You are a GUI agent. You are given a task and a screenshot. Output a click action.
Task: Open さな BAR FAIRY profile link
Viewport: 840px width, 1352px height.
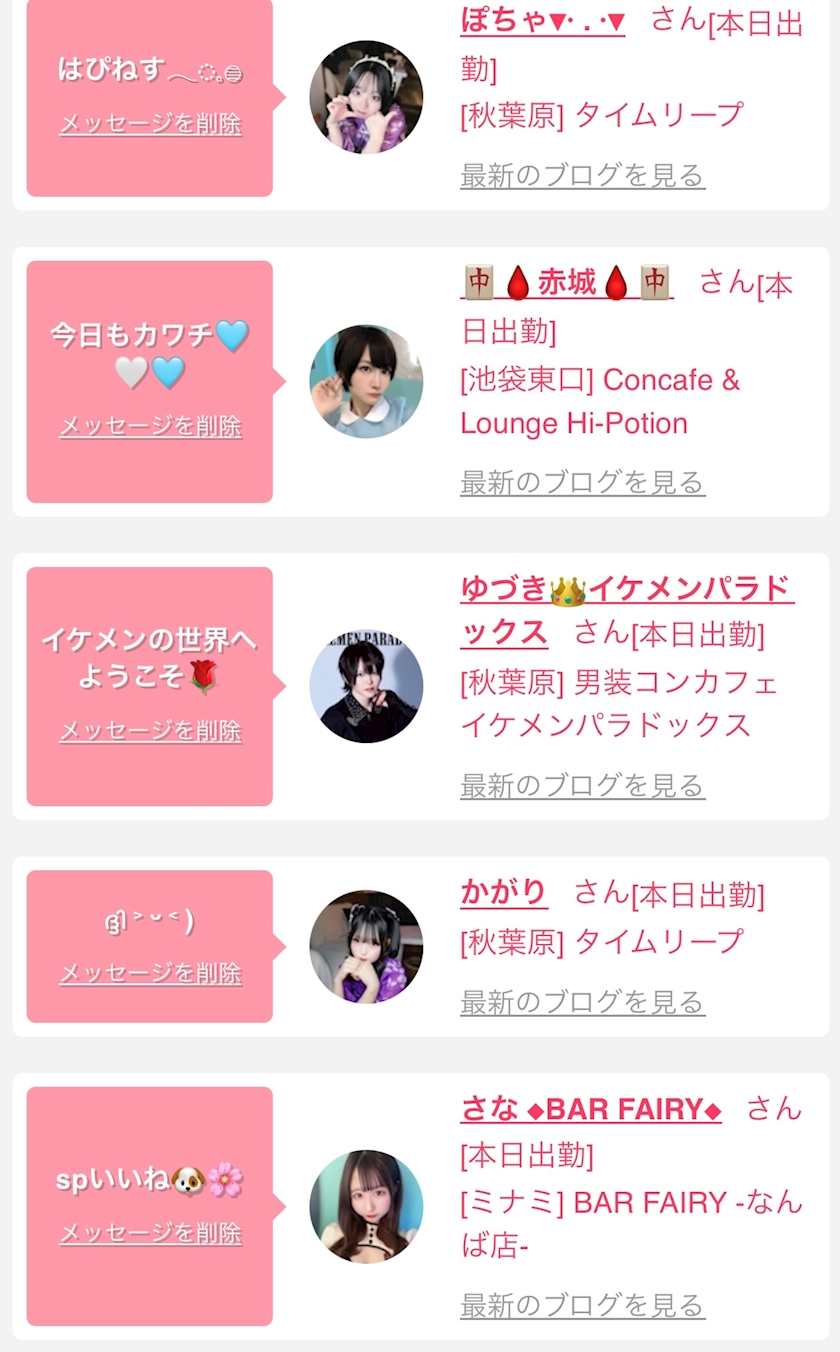pos(590,1109)
